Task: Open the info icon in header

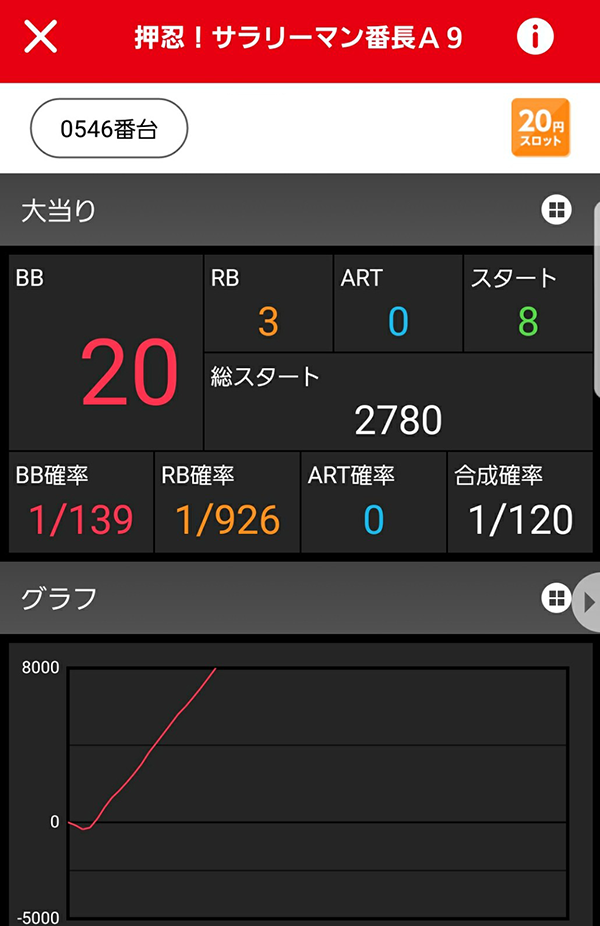Action: point(535,38)
